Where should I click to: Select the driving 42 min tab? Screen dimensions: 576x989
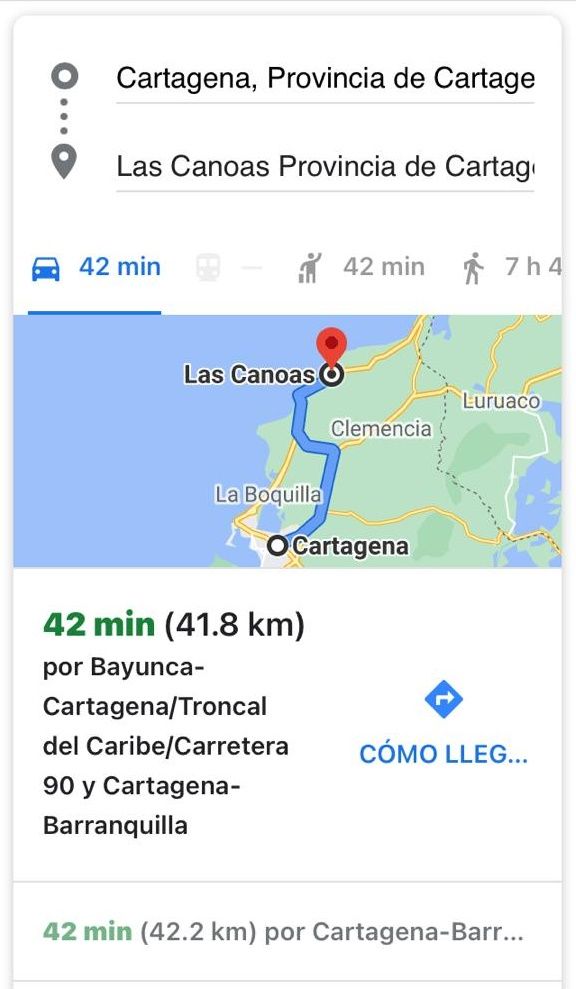point(95,269)
